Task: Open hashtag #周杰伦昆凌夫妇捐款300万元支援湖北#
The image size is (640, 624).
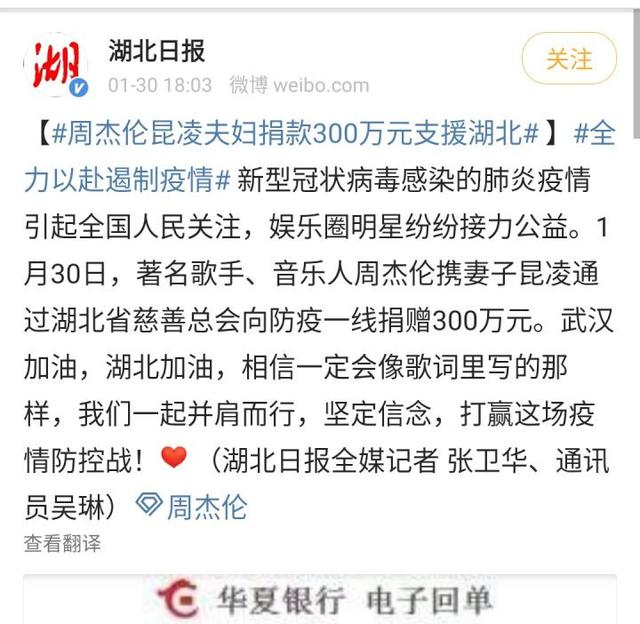Action: [294, 134]
